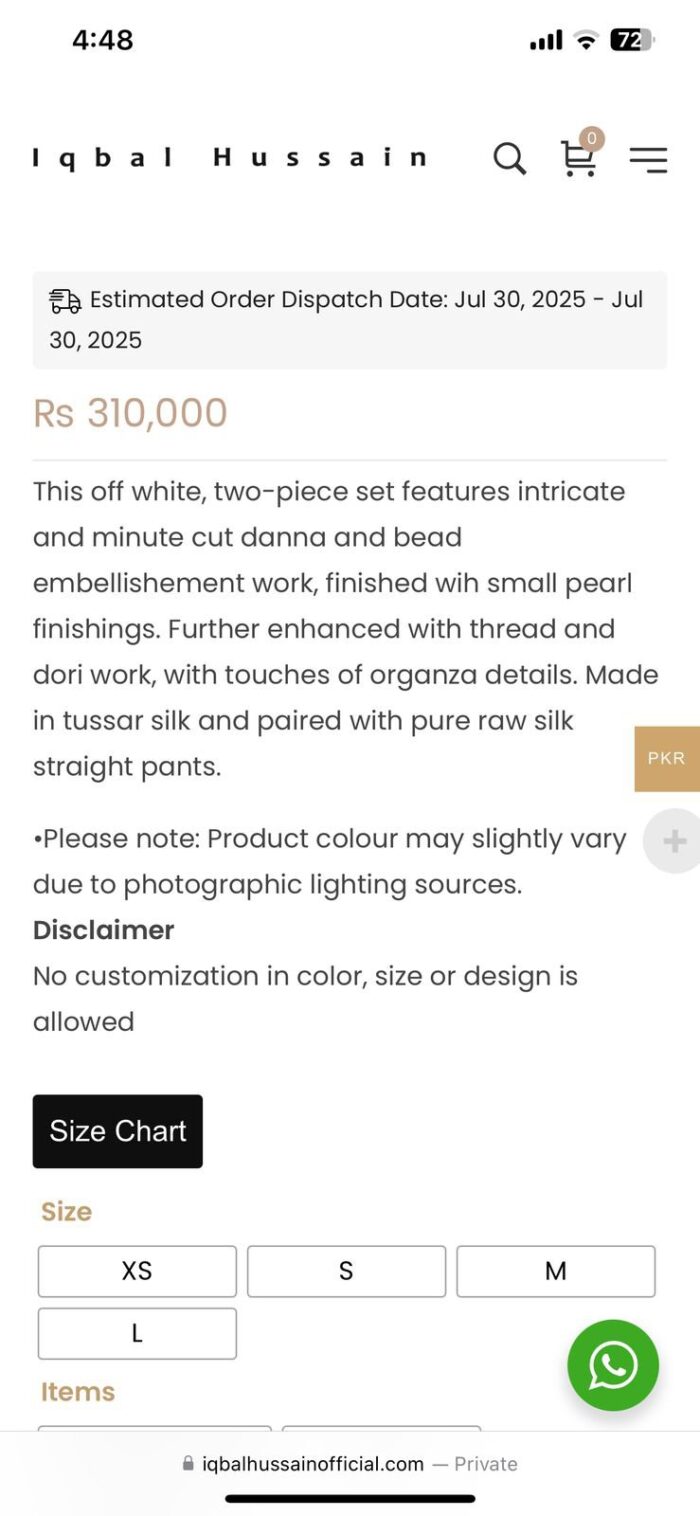700x1516 pixels.
Task: Open the hamburger menu
Action: [648, 159]
